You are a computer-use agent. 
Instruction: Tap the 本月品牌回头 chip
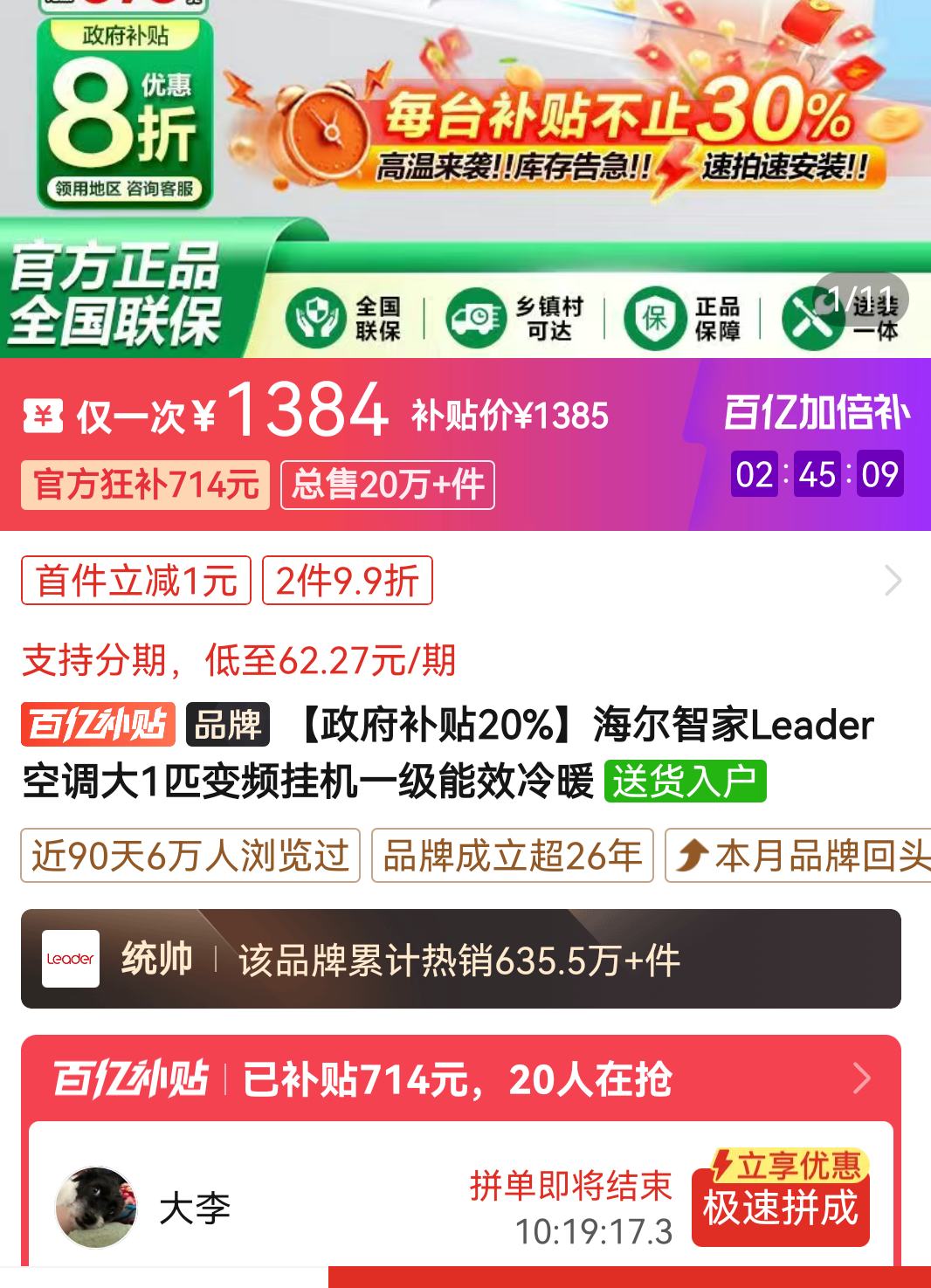pyautogui.click(x=799, y=856)
